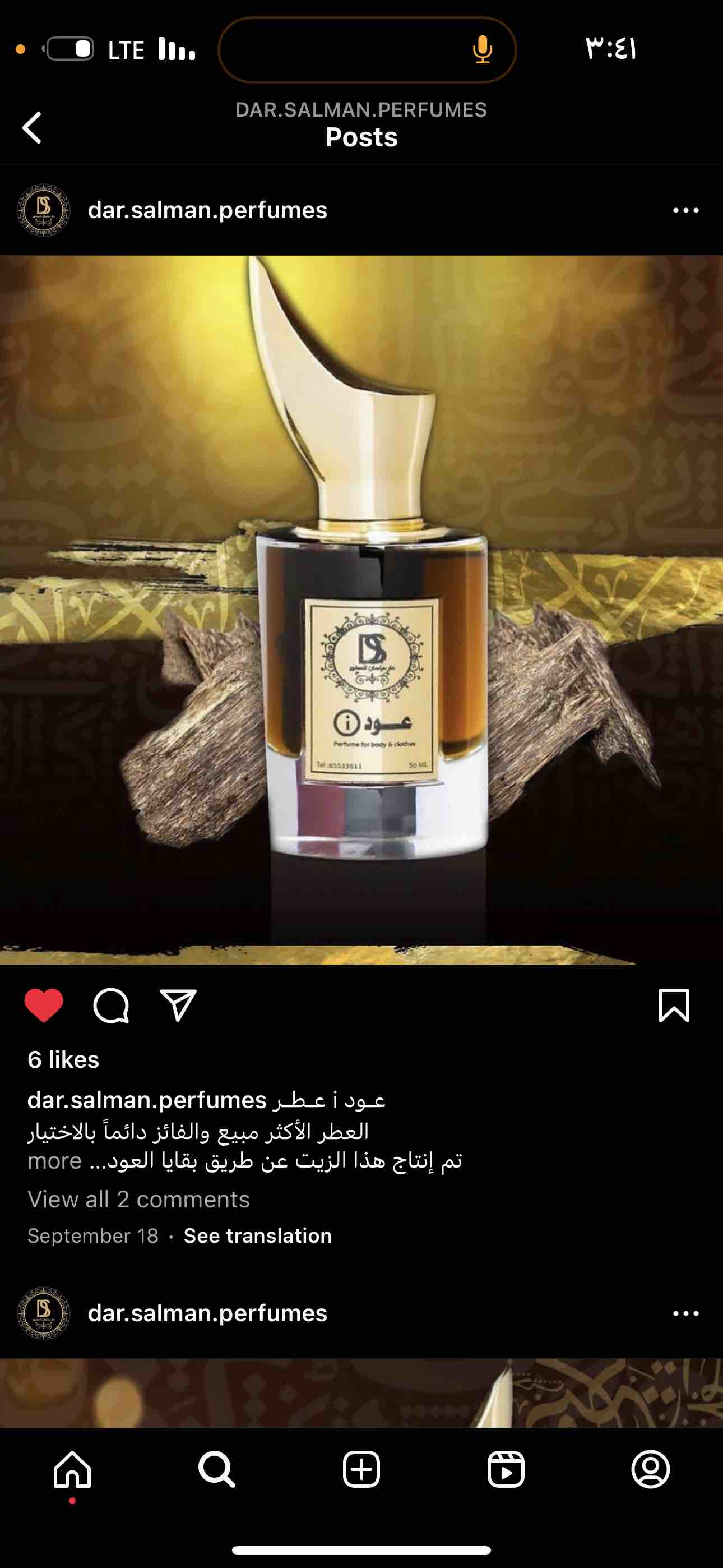This screenshot has height=1568, width=723.
Task: Open your Profile tab
Action: pos(651,1470)
